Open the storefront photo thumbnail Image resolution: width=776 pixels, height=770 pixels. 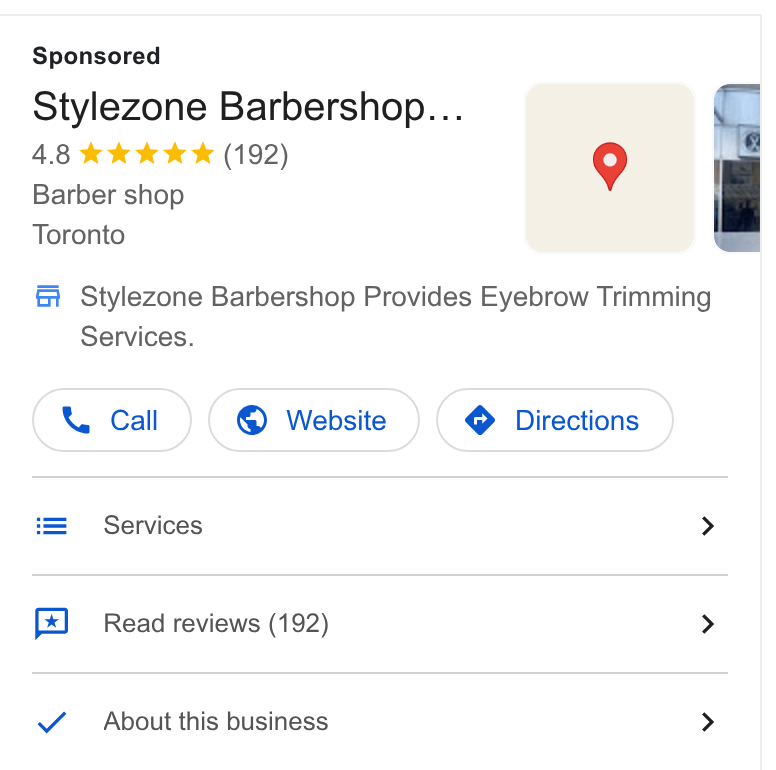point(737,168)
